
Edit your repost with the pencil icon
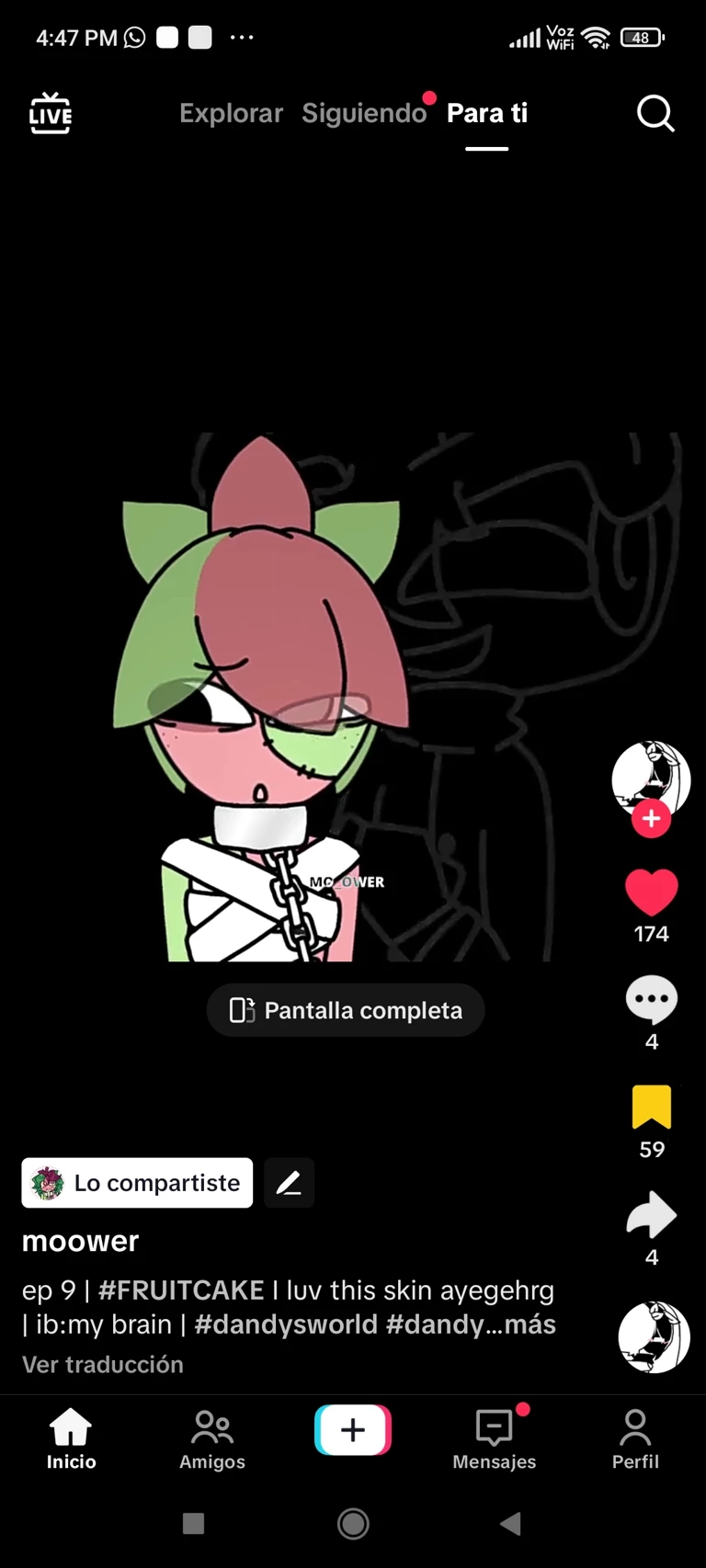(x=289, y=1183)
